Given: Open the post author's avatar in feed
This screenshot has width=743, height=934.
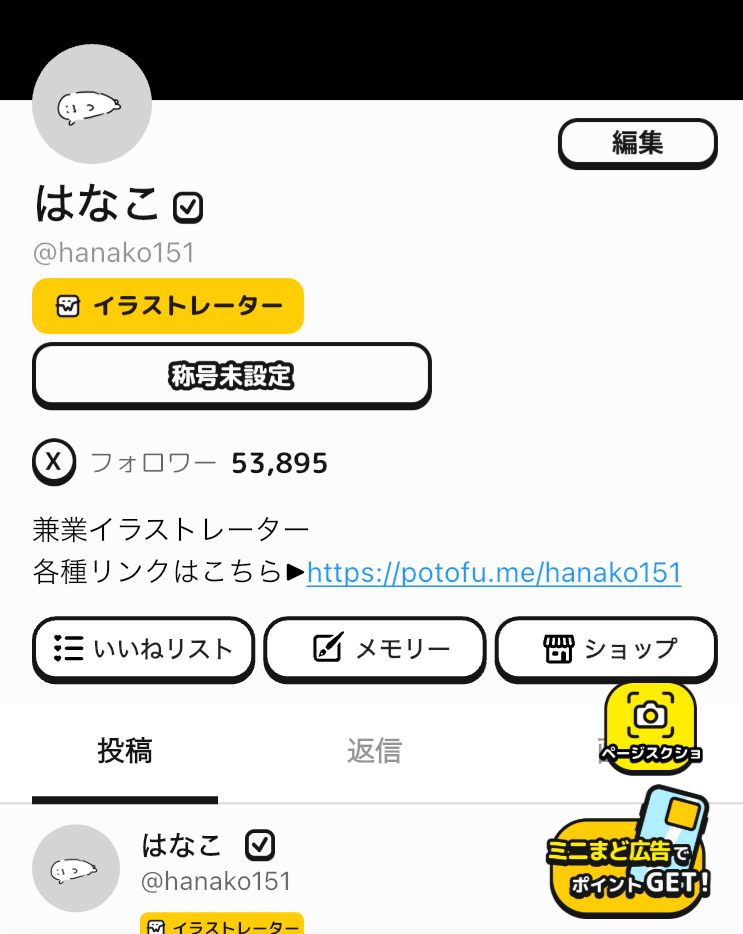Looking at the screenshot, I should (x=77, y=868).
